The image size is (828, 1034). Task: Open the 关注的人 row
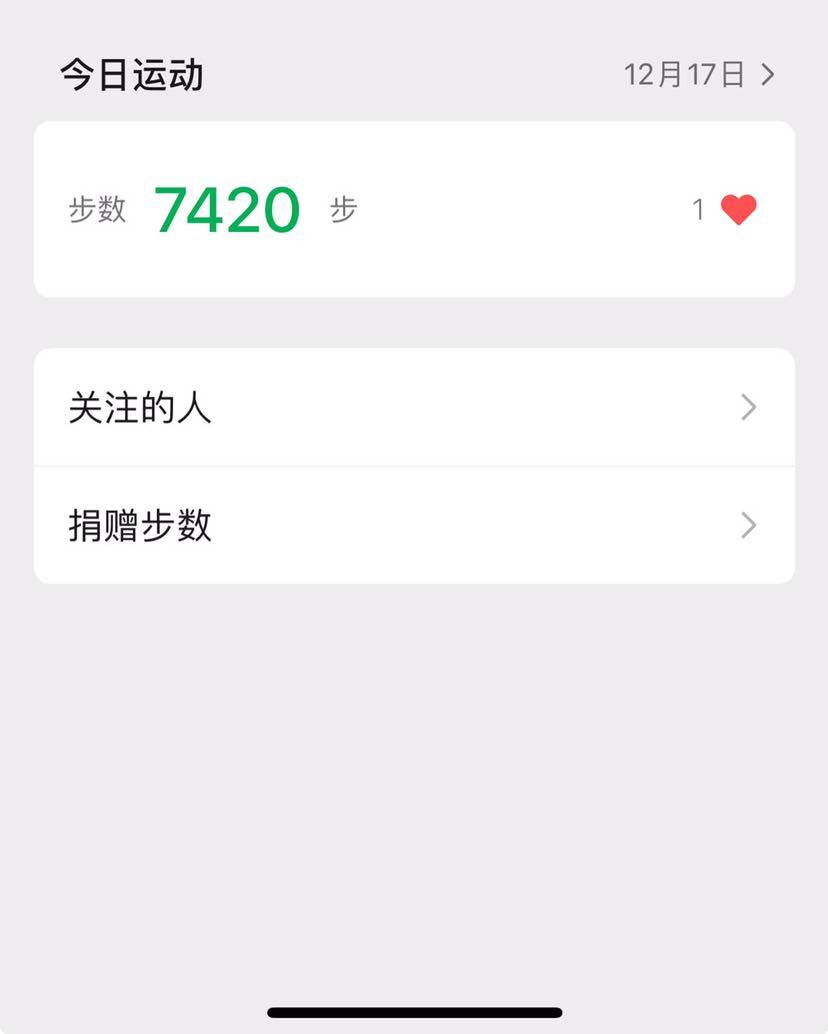(x=414, y=408)
